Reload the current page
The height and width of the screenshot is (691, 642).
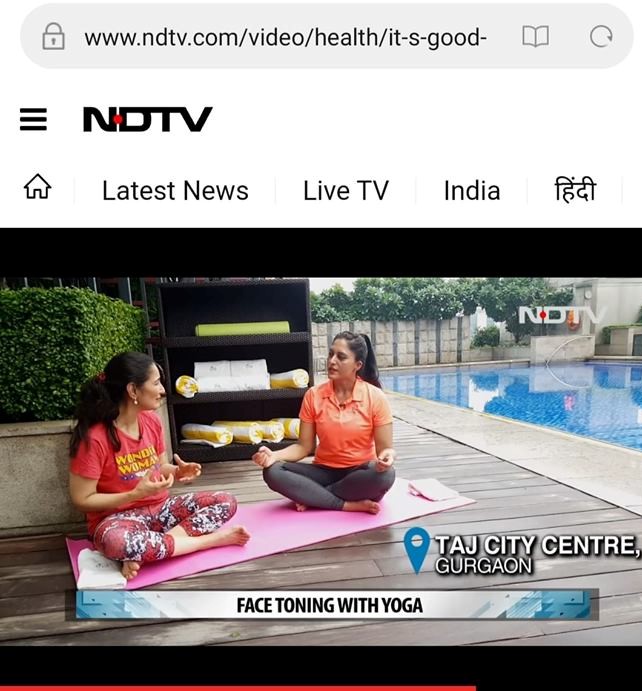(x=601, y=37)
